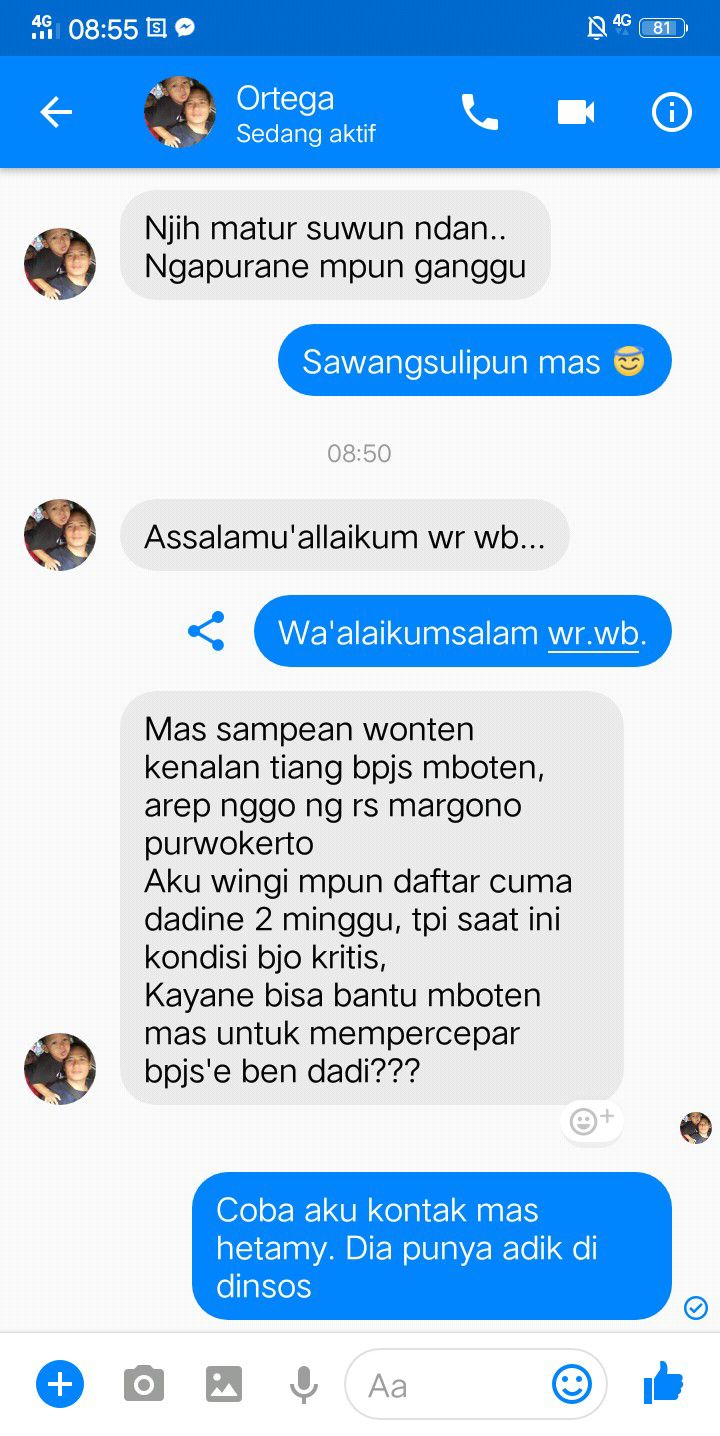
Task: Open the wr.wb. underlined link
Action: [593, 633]
